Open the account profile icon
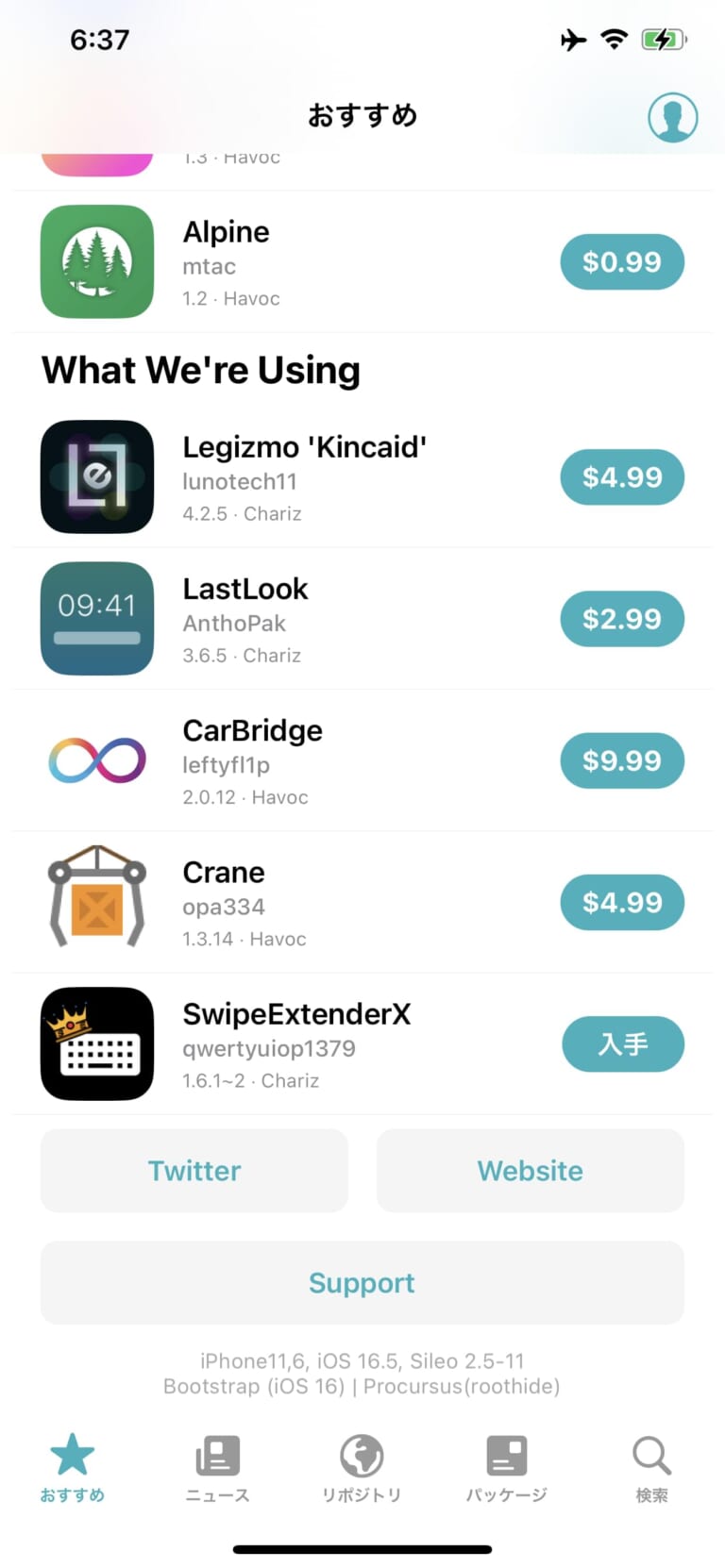This screenshot has width=725, height=1568. [672, 117]
